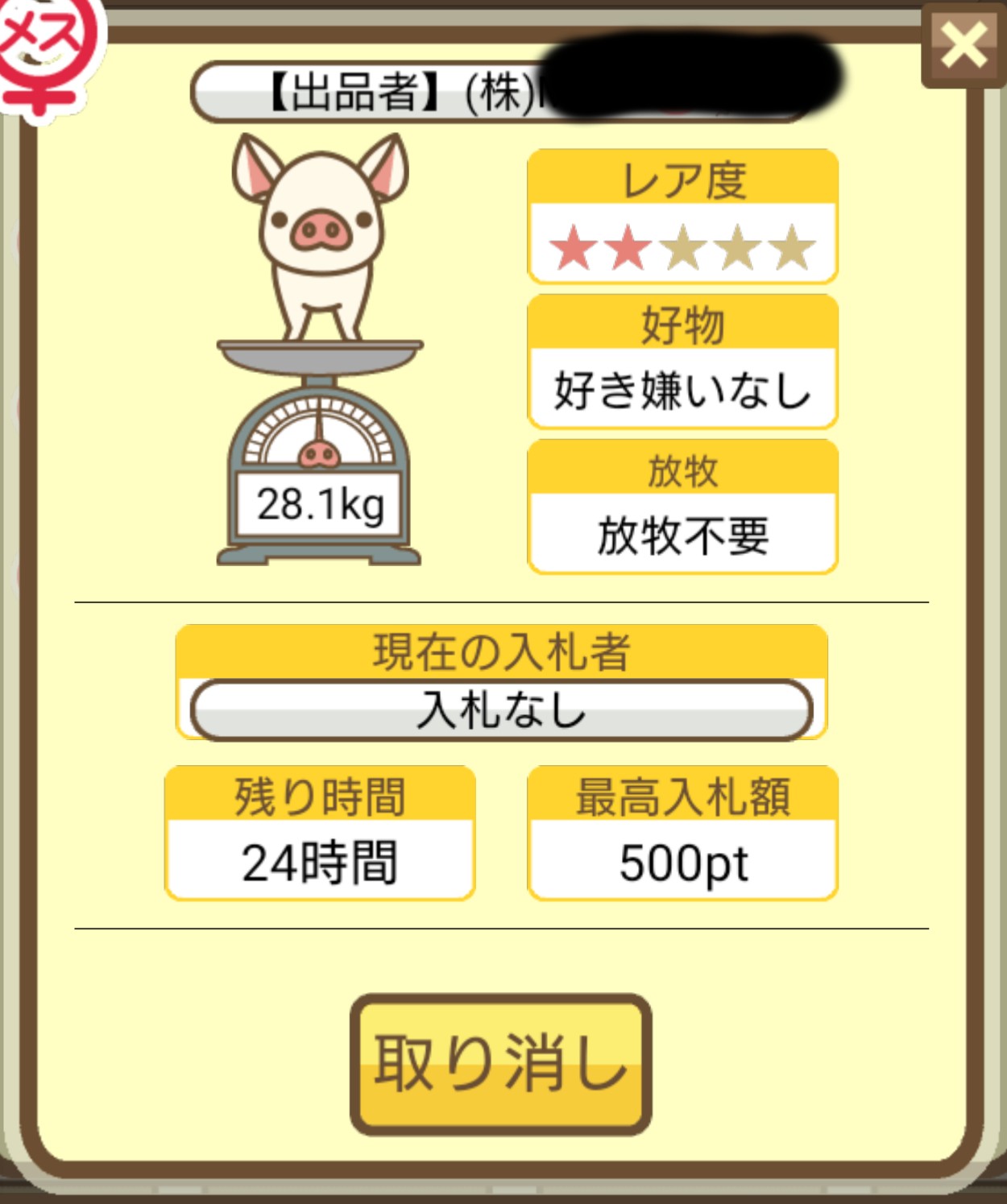Tap the 取り消し cancel listing button

pos(500,1064)
